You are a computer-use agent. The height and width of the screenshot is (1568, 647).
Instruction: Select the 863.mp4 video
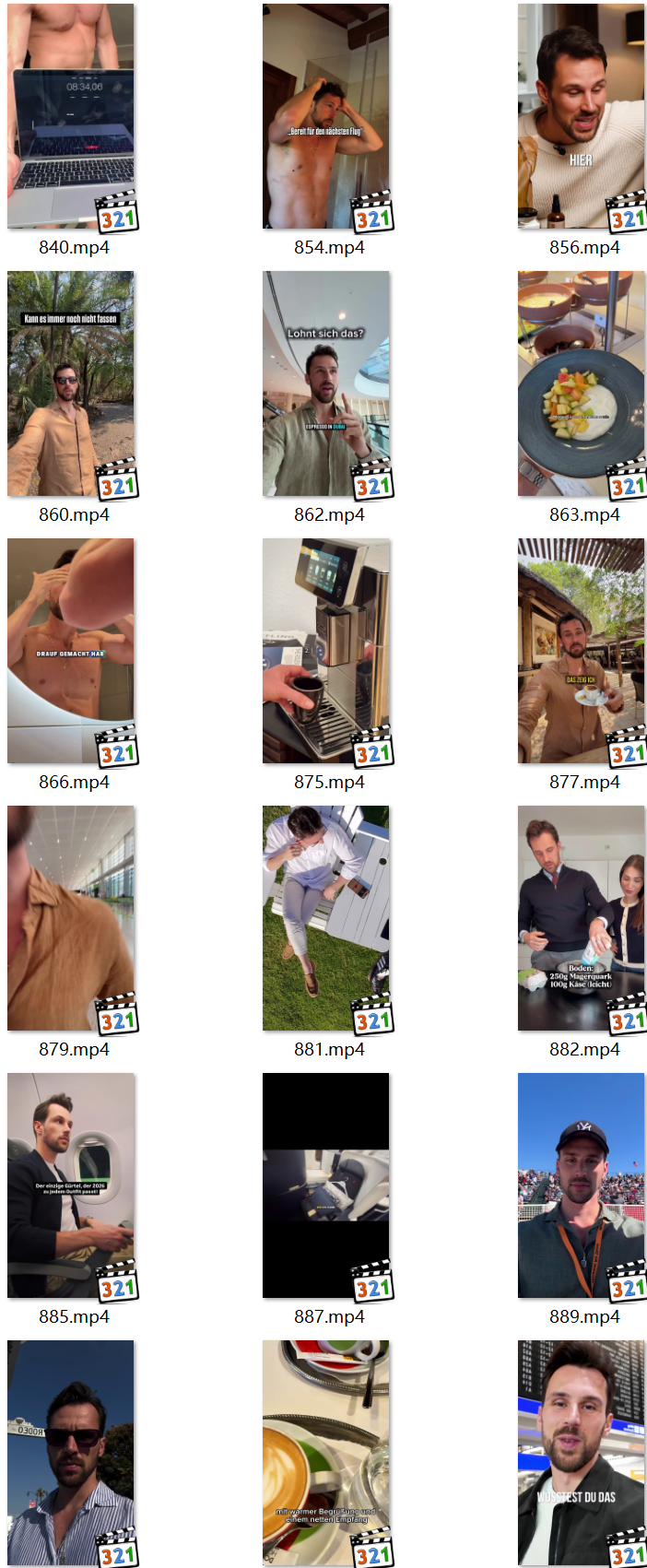[x=582, y=383]
